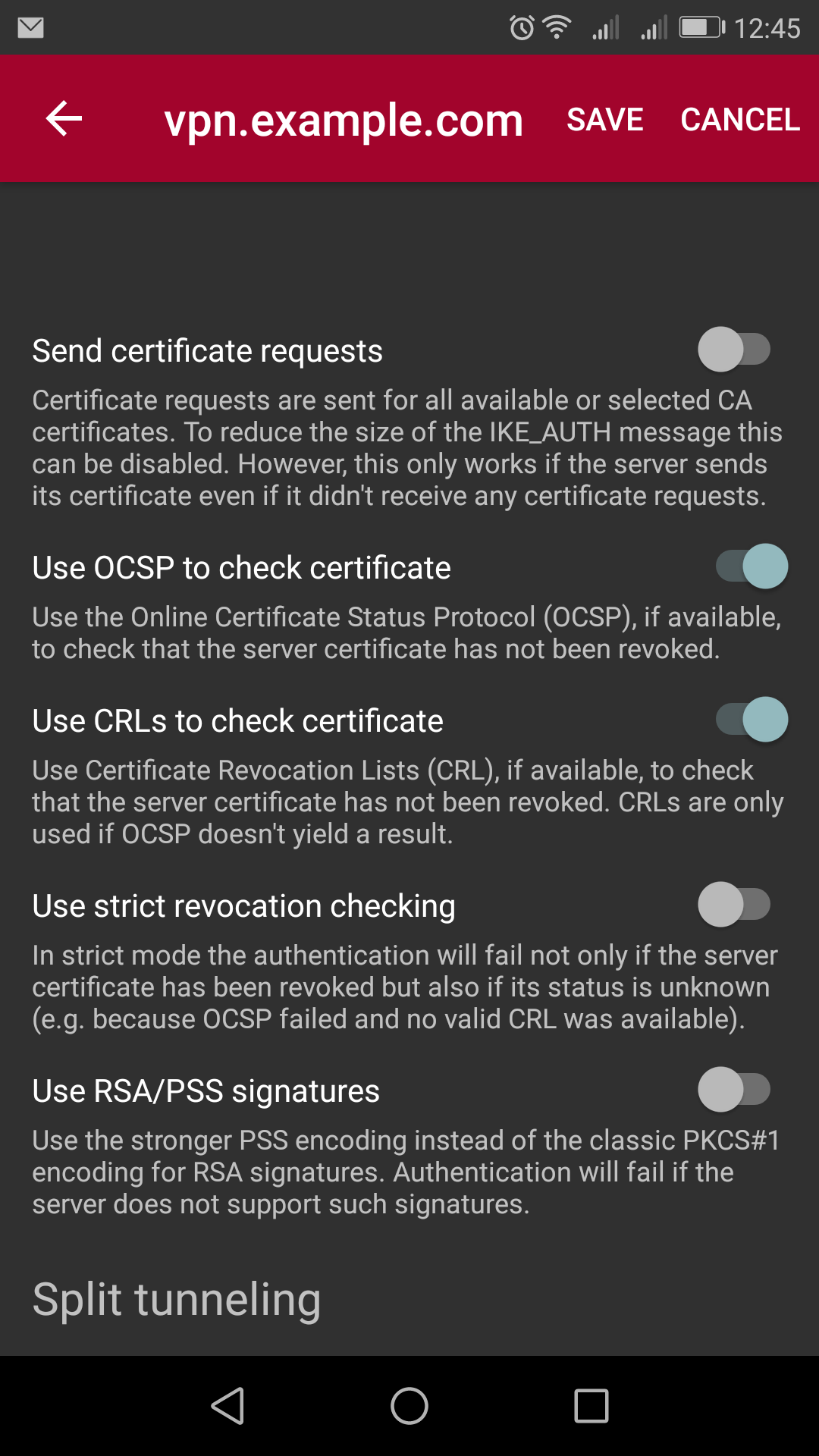Viewport: 819px width, 1456px height.
Task: Turn on Use RSA/PSS signatures
Action: tap(734, 1090)
